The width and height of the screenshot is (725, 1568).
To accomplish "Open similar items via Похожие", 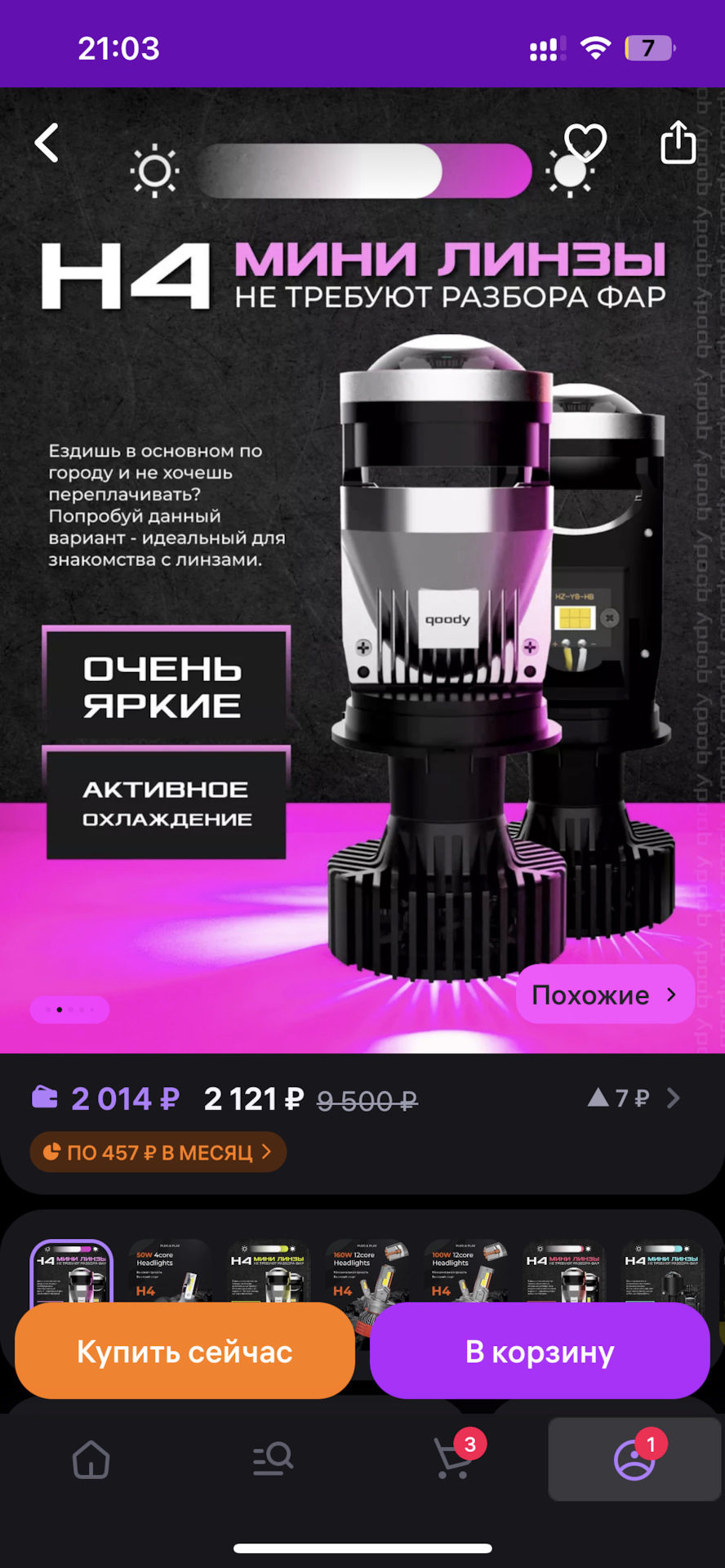I will 604,994.
